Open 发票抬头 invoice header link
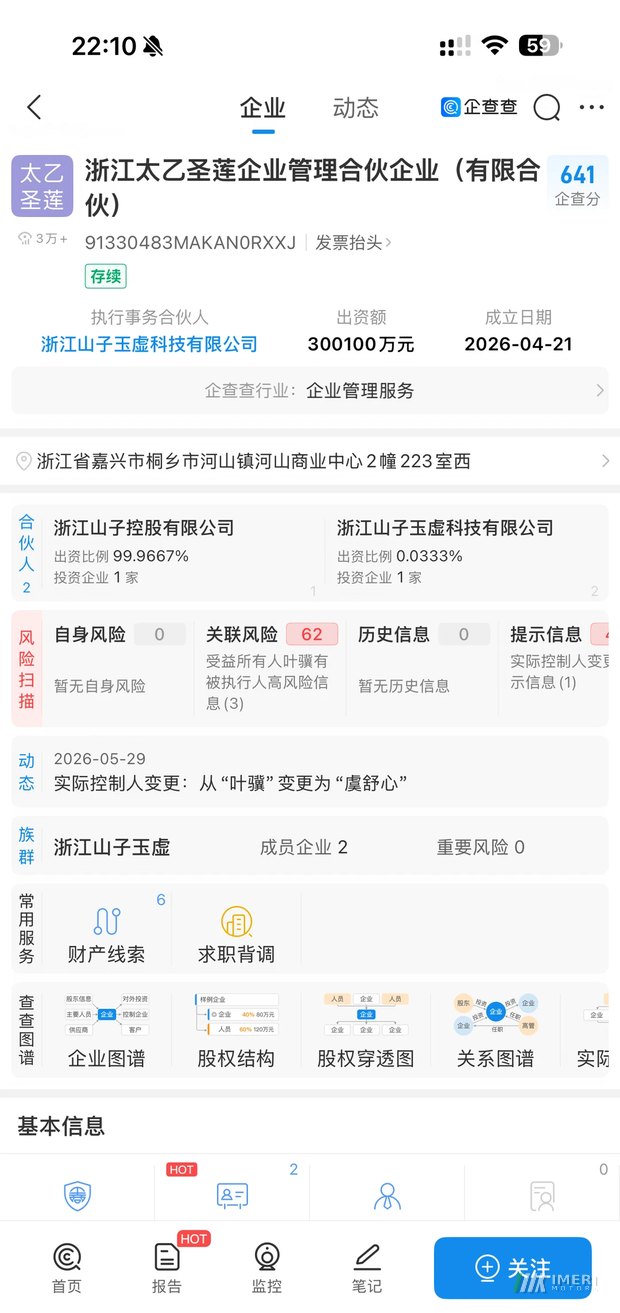 click(x=354, y=242)
